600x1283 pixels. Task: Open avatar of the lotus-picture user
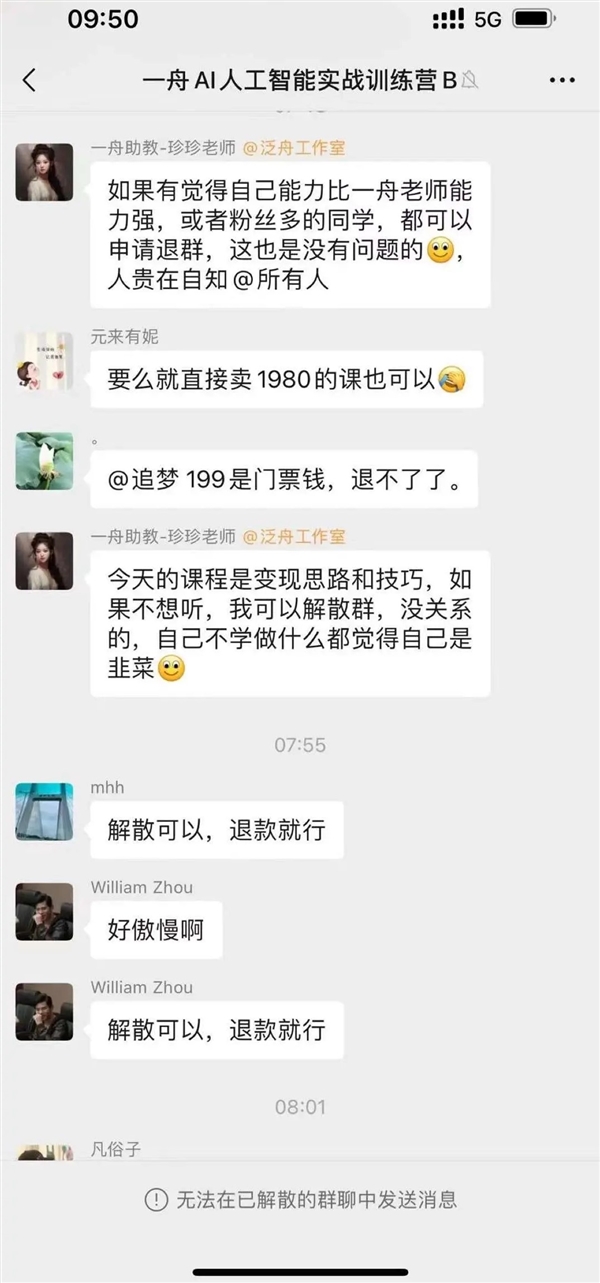44,461
